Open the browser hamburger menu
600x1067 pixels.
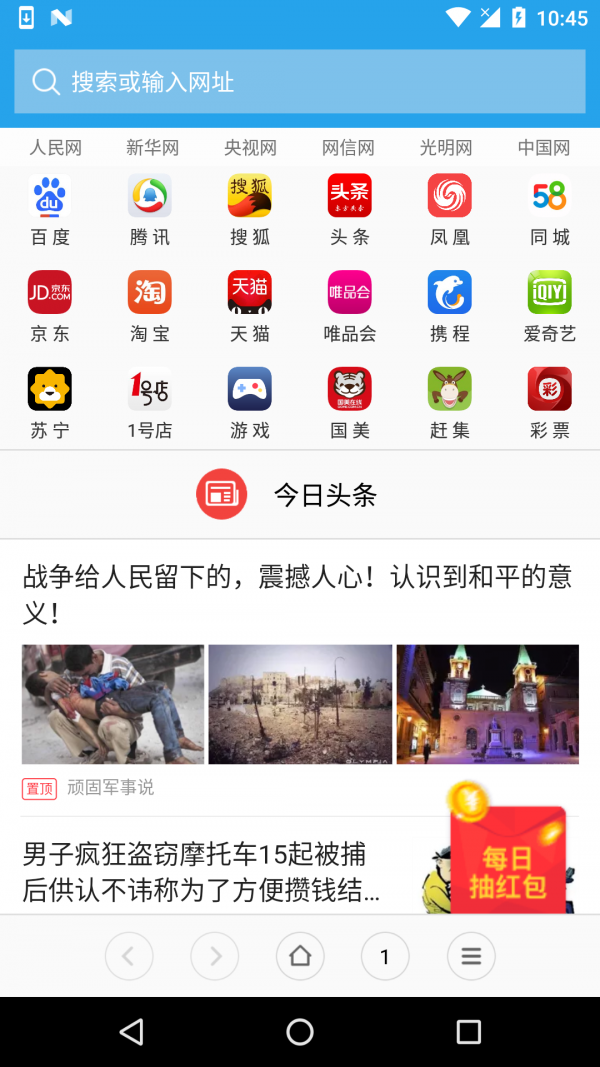pyautogui.click(x=471, y=956)
